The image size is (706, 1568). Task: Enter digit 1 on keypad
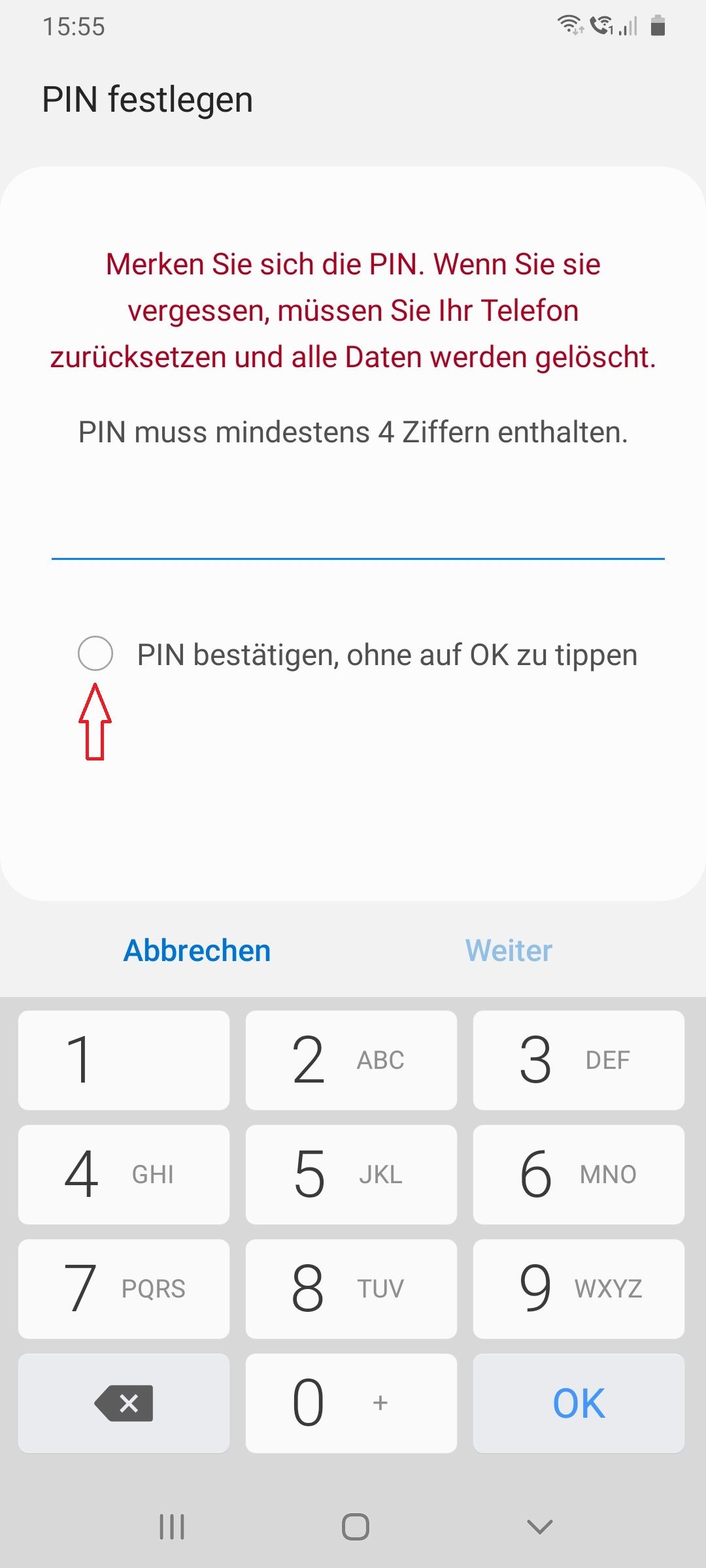[x=124, y=1060]
